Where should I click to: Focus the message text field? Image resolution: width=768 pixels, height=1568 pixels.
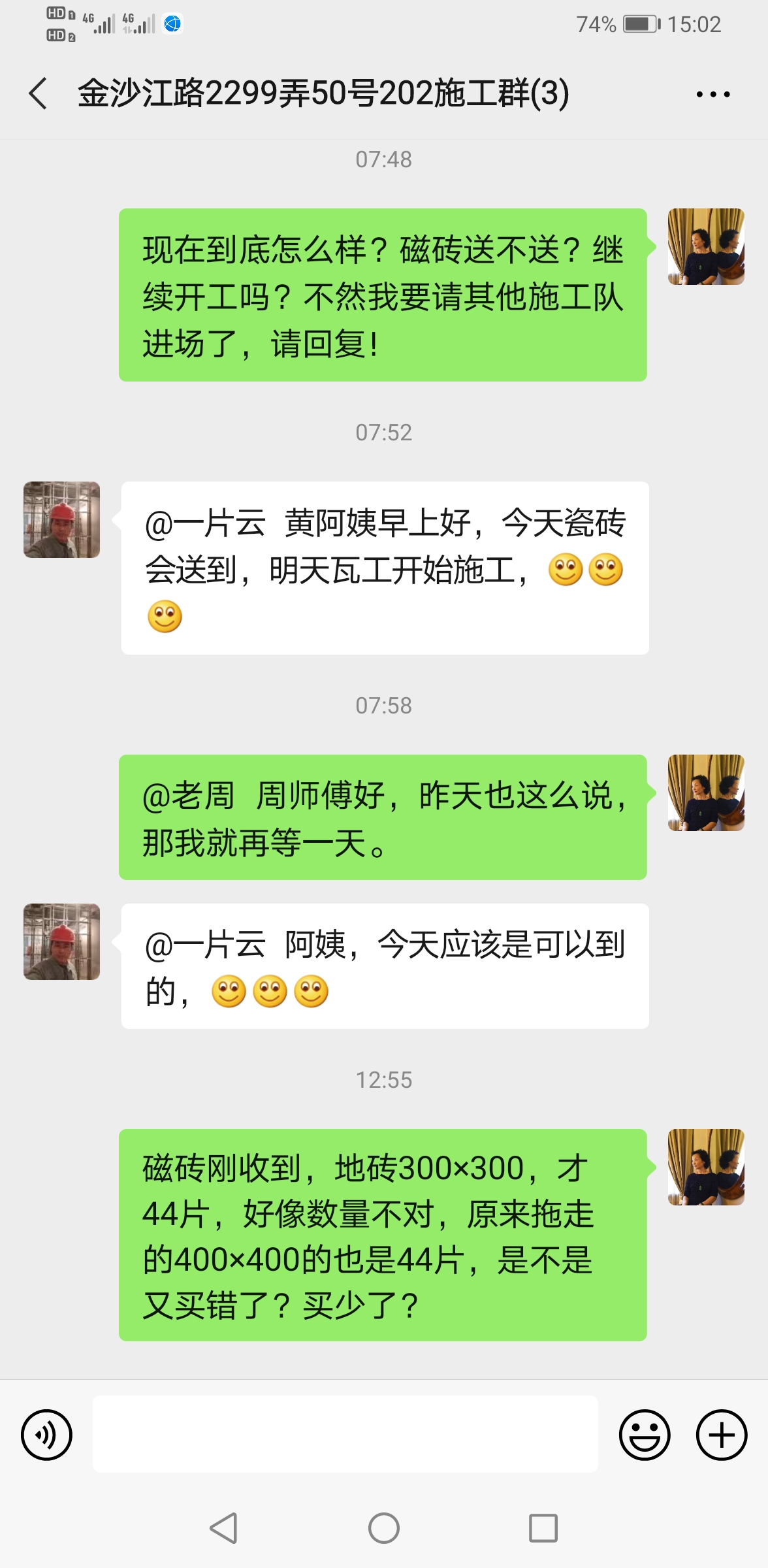(345, 1434)
